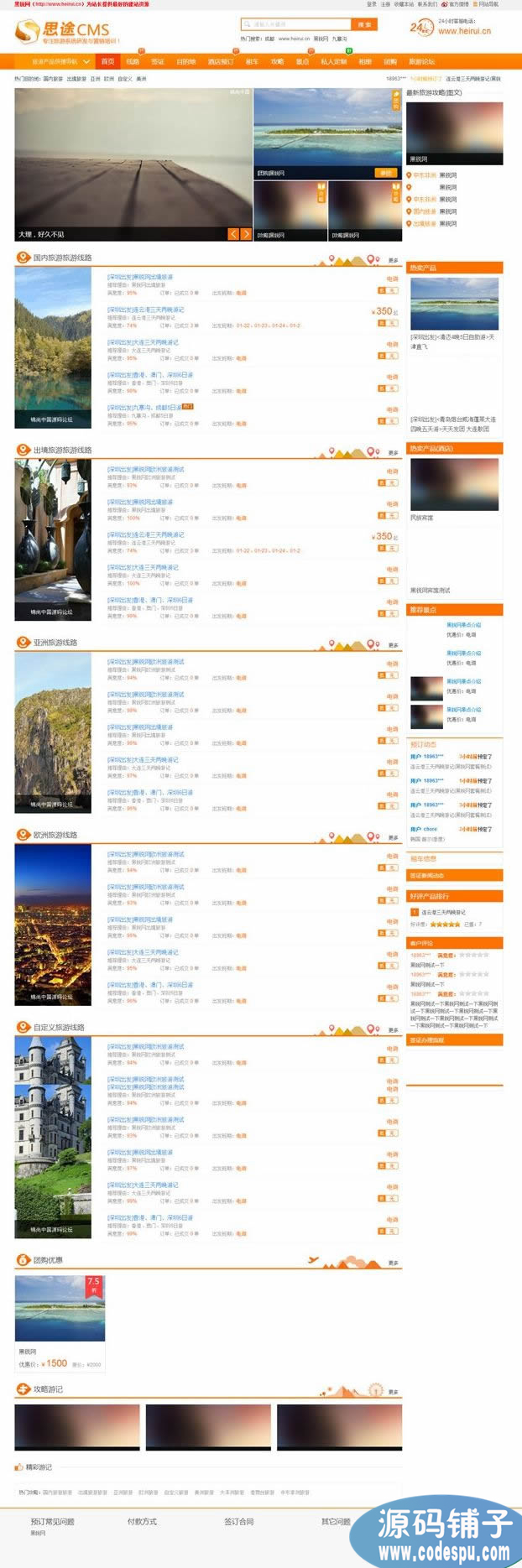Open the 注册 link at top
This screenshot has width=522, height=1568.
[385, 4]
